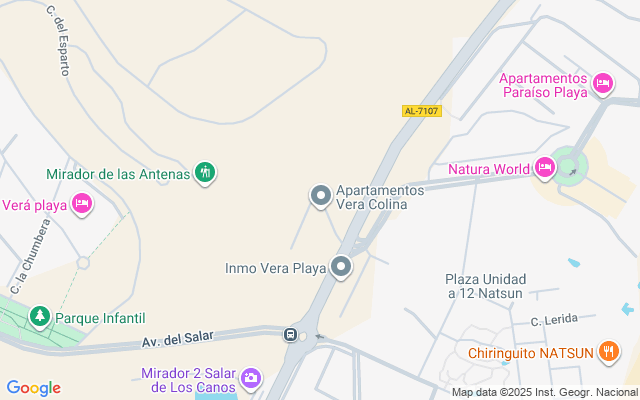Tap the Inmo Vera Playa pin
640x400 pixels.
tap(342, 267)
